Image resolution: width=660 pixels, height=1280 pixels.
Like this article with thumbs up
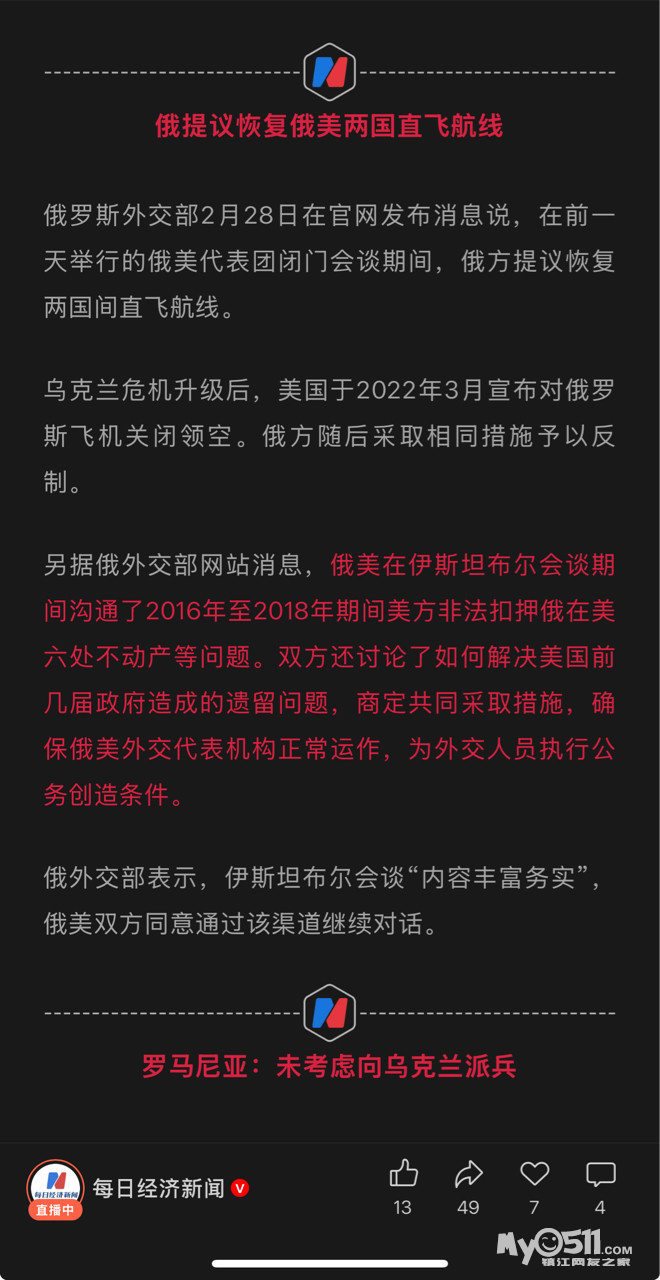click(x=403, y=1174)
